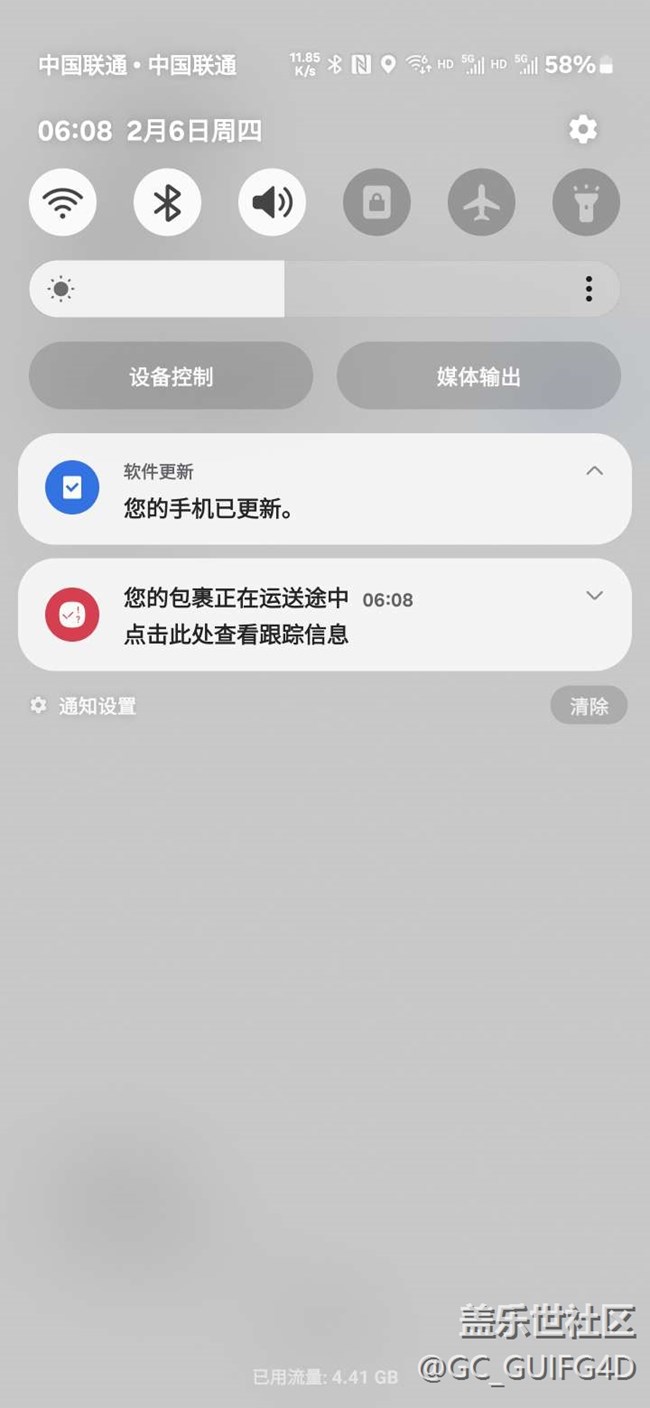The height and width of the screenshot is (1408, 650).
Task: Open 媒体输出 options
Action: tap(478, 376)
